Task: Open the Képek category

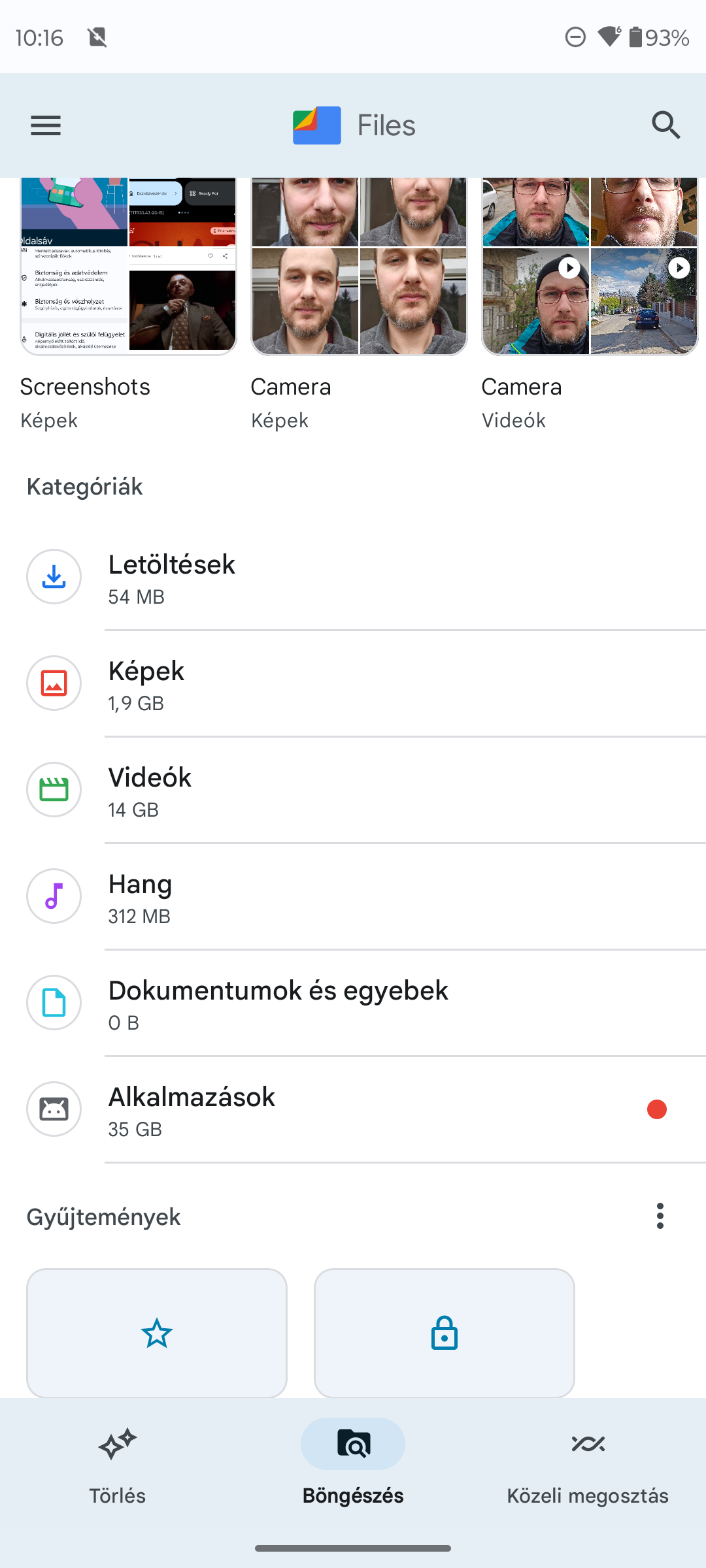Action: [x=353, y=683]
